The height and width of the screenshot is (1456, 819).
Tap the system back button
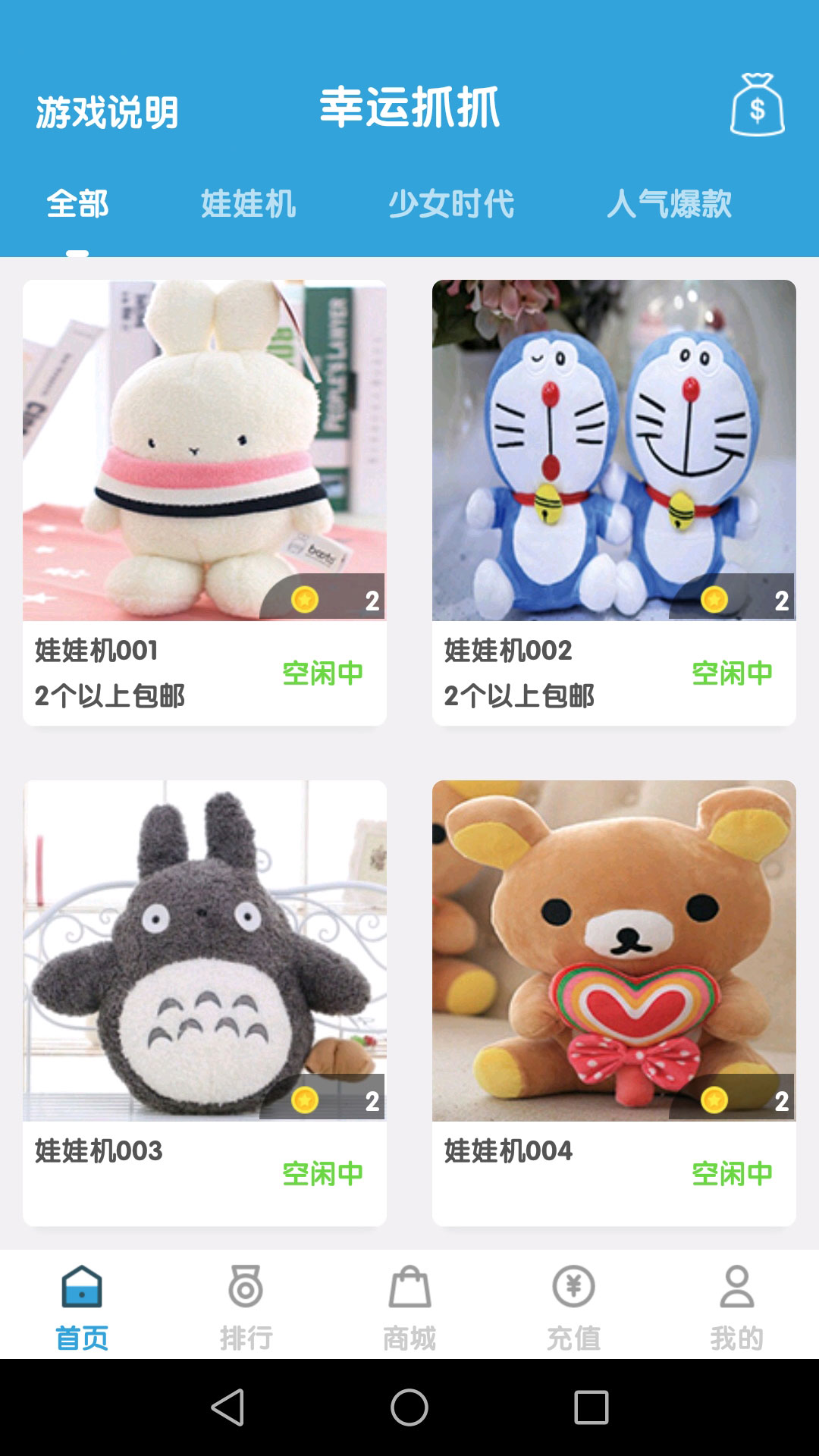point(227,1407)
